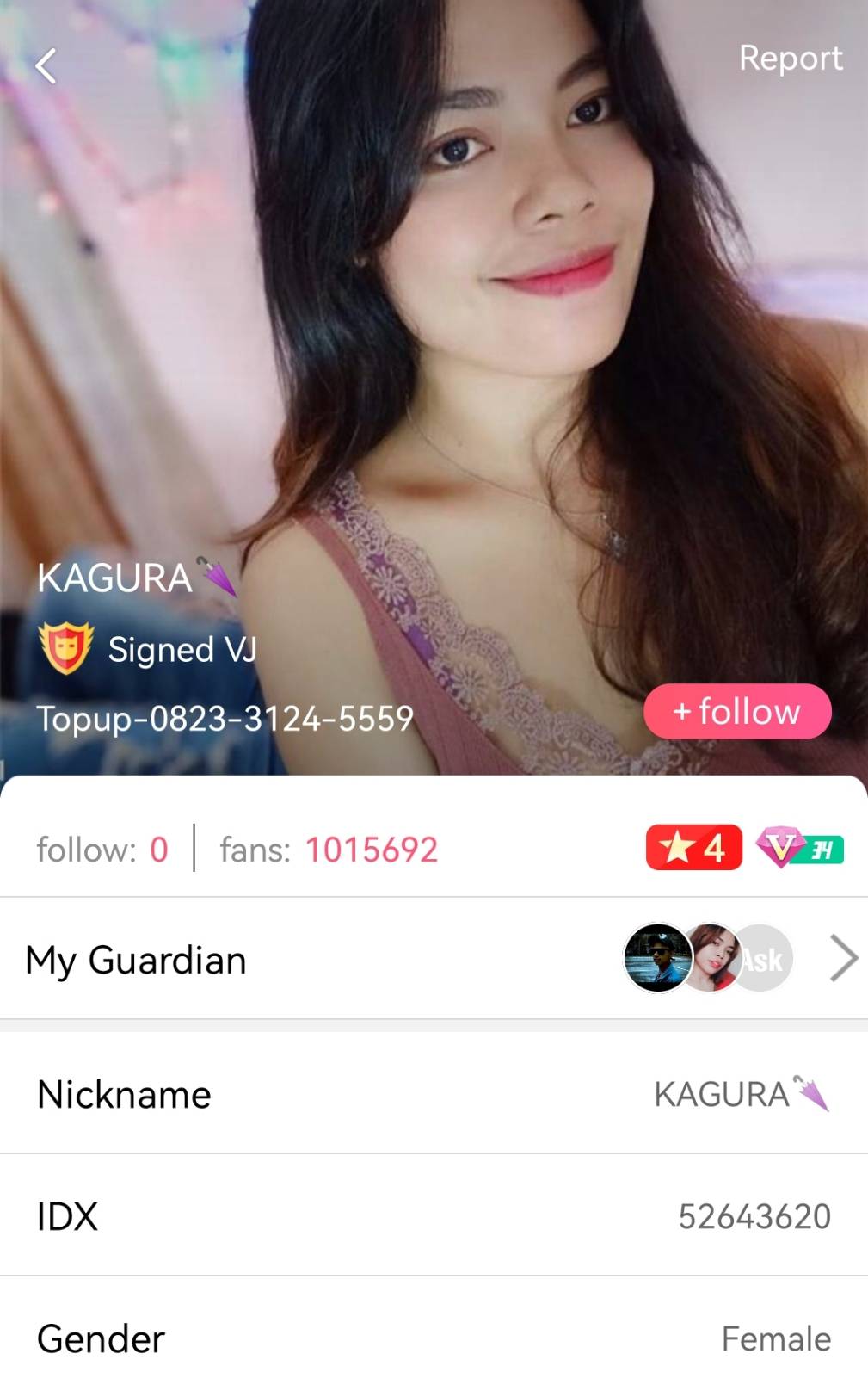View the follow count list
The height and width of the screenshot is (1397, 868).
(x=102, y=850)
